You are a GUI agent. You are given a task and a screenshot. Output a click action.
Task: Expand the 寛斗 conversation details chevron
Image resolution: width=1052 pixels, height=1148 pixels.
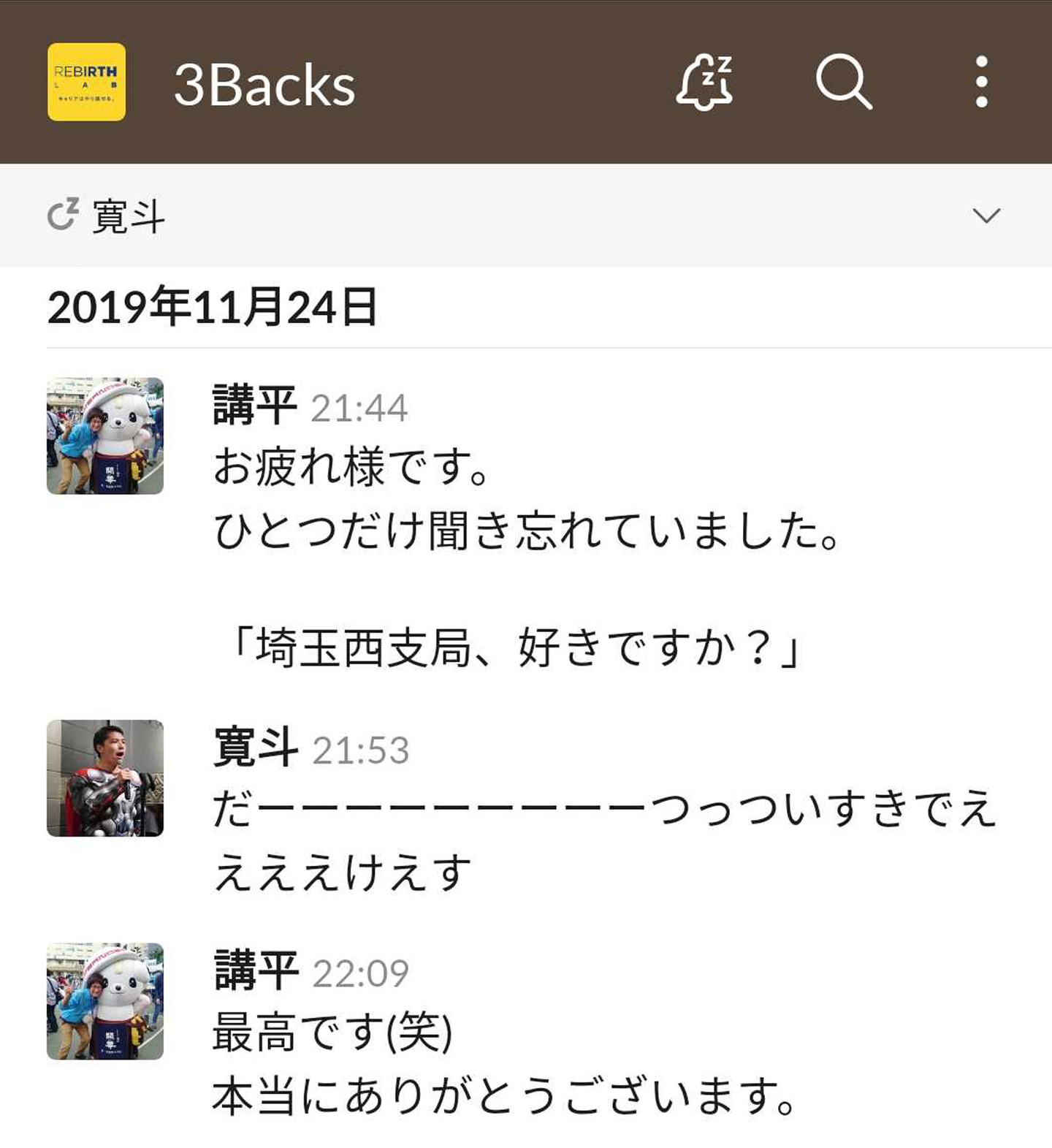point(986,216)
